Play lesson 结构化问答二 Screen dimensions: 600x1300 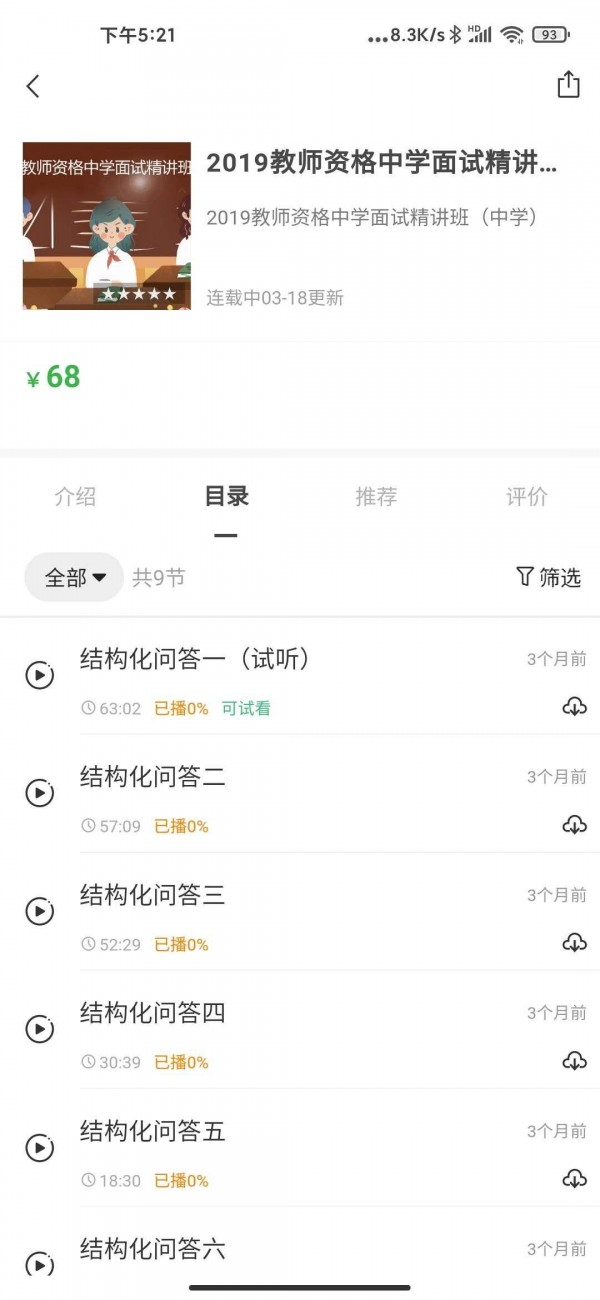[x=40, y=793]
